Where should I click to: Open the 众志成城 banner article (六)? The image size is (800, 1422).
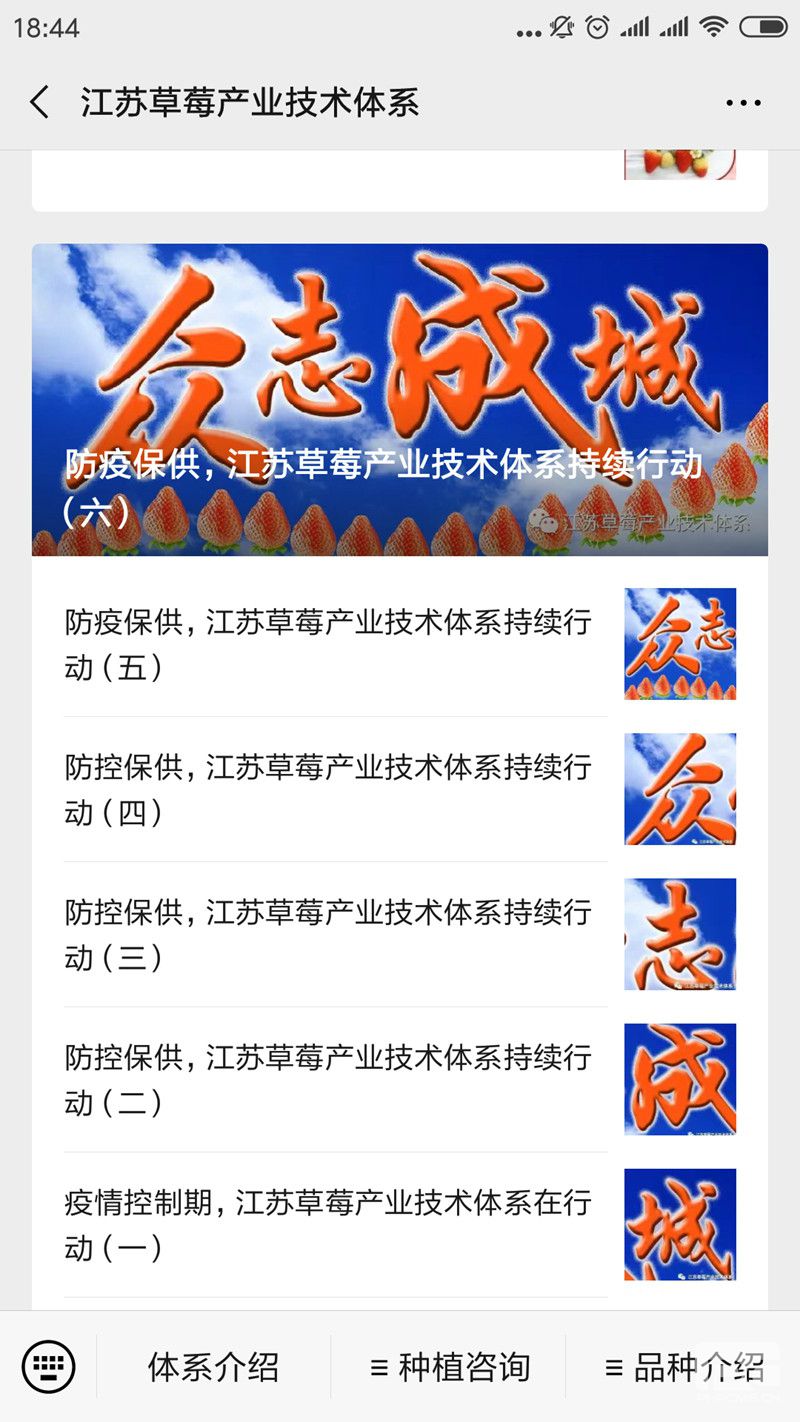pyautogui.click(x=400, y=400)
